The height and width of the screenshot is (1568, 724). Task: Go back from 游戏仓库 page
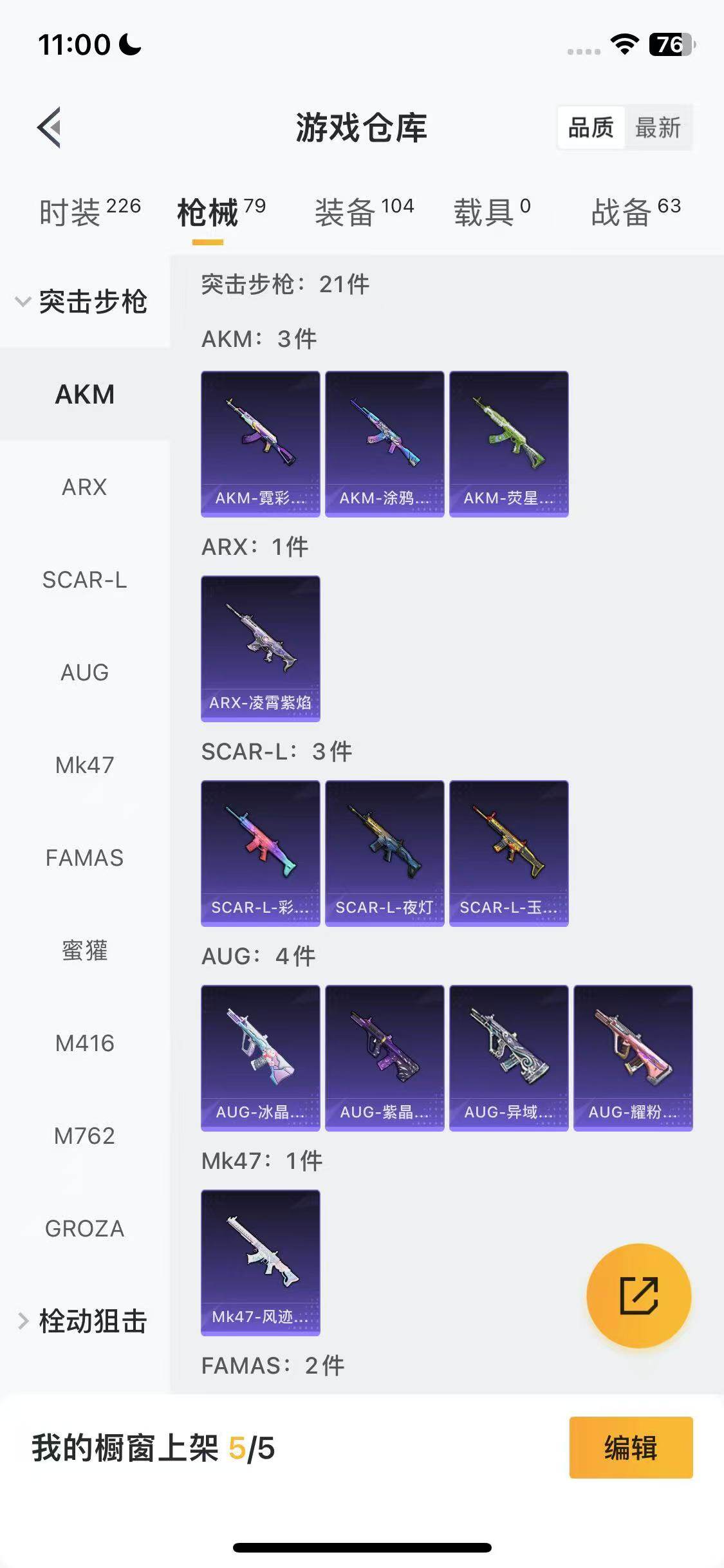coord(50,127)
